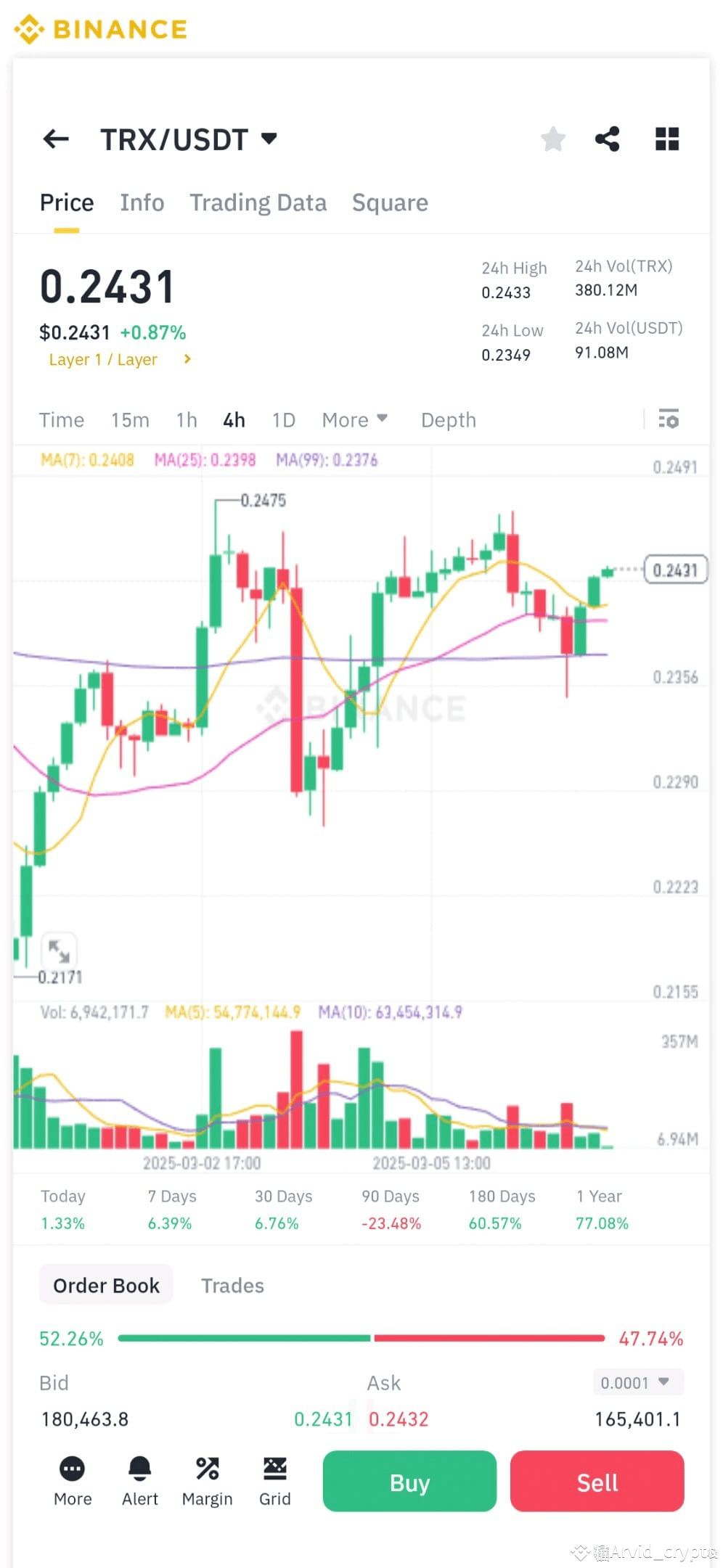The height and width of the screenshot is (1568, 723).
Task: Toggle the favorite star for TRX/USDT
Action: pyautogui.click(x=552, y=139)
